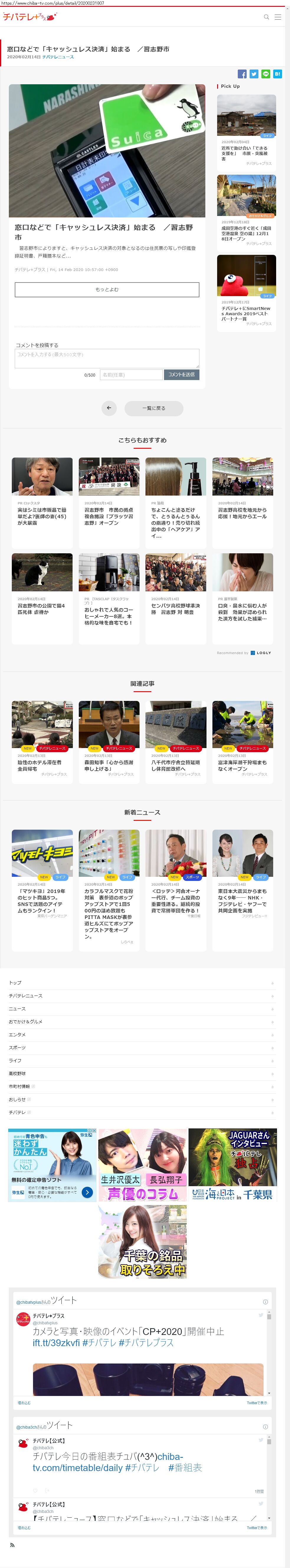Tap the もっとよむ button
The width and height of the screenshot is (290, 1568).
[107, 289]
